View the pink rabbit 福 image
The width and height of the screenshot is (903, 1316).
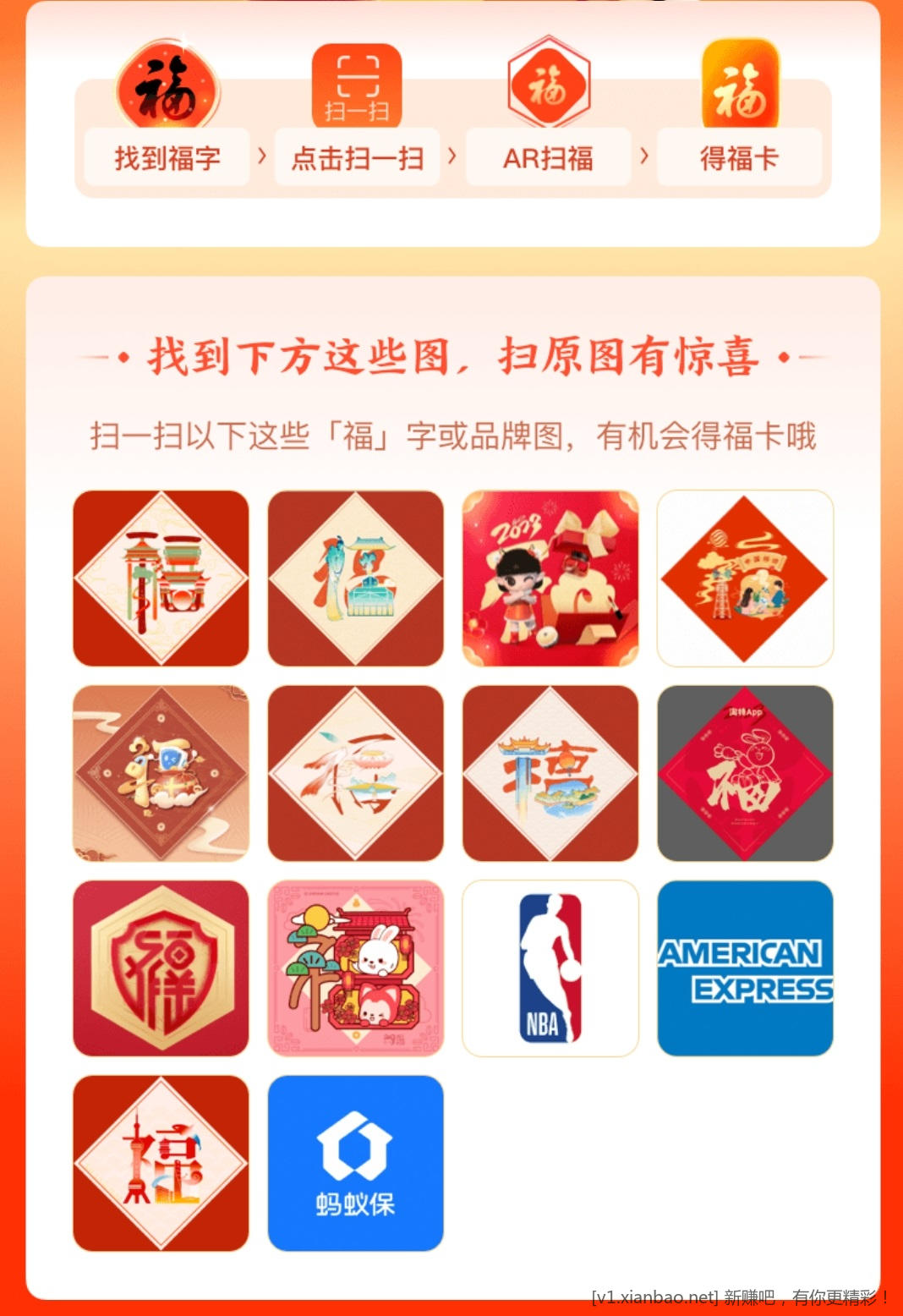[x=356, y=968]
